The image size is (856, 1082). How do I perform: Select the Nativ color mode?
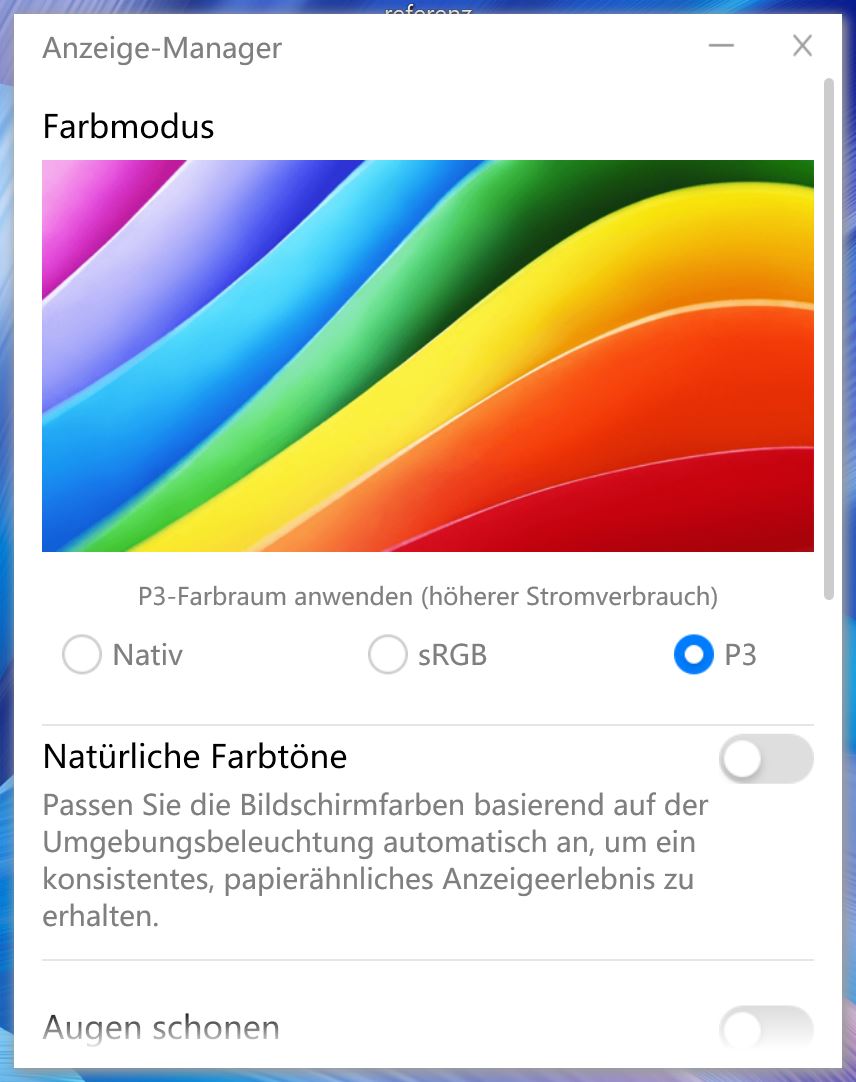point(82,656)
